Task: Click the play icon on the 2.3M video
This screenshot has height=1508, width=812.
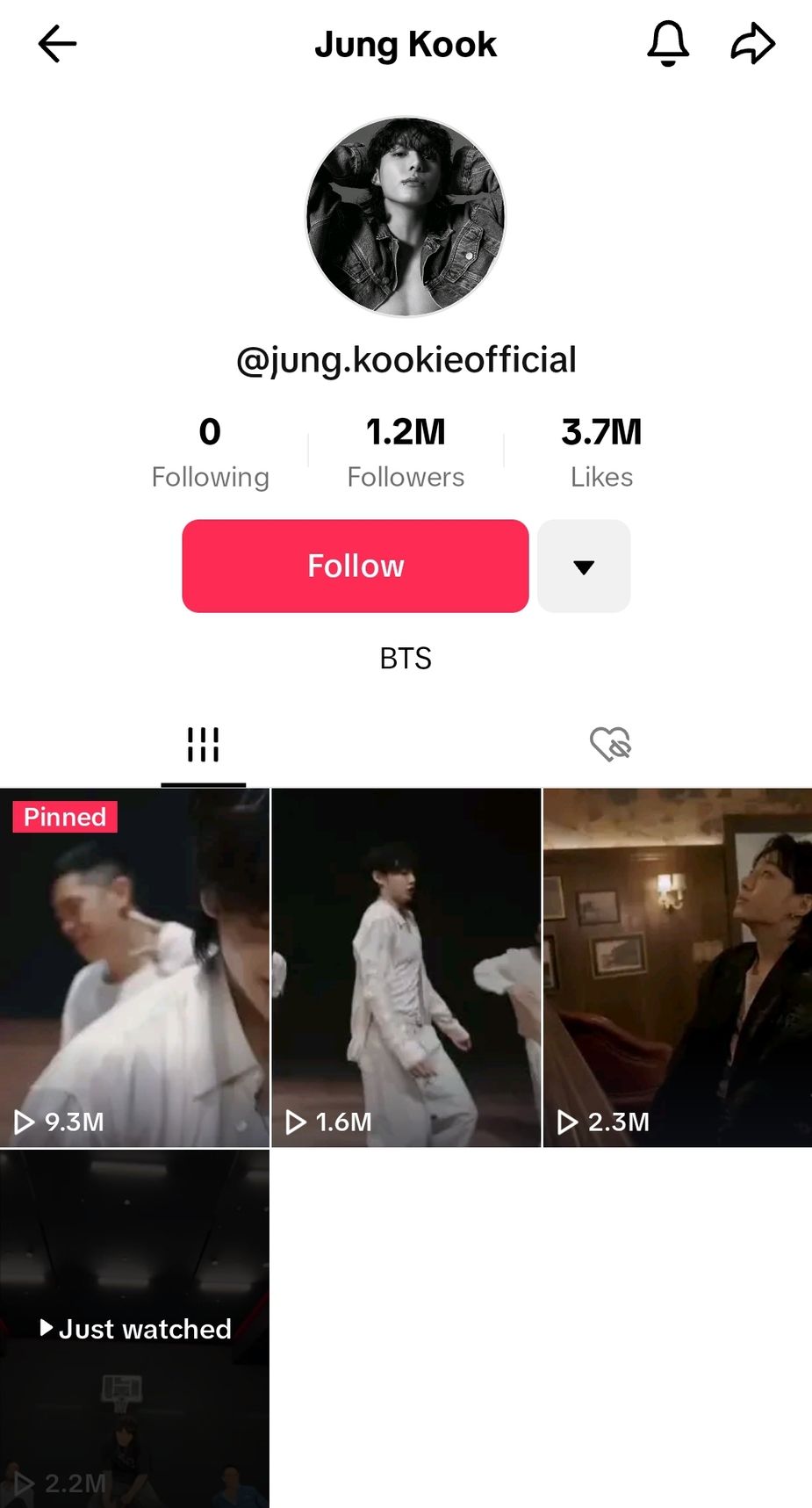Action: point(567,1122)
